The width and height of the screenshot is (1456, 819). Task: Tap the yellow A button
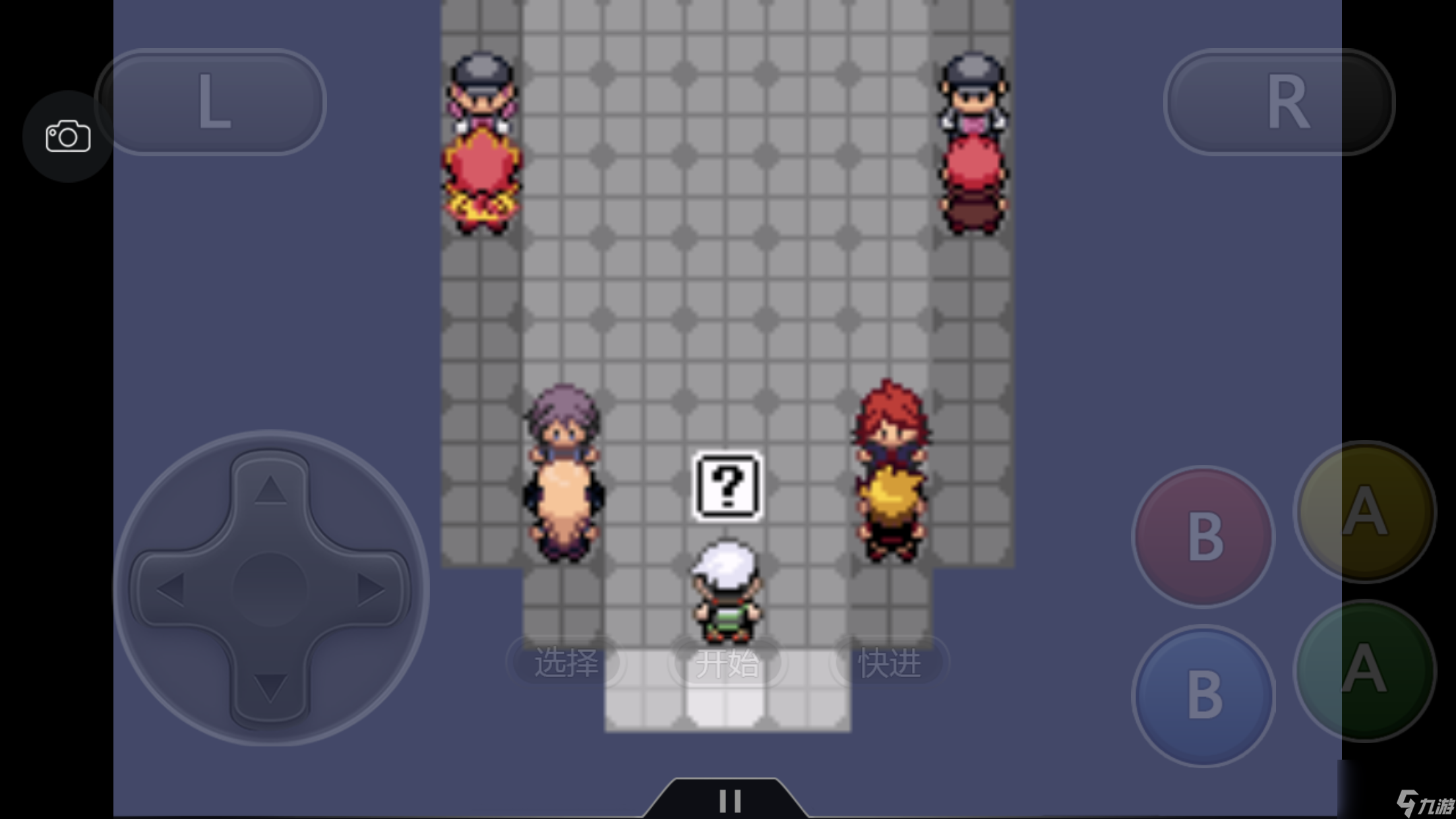pos(1364,512)
